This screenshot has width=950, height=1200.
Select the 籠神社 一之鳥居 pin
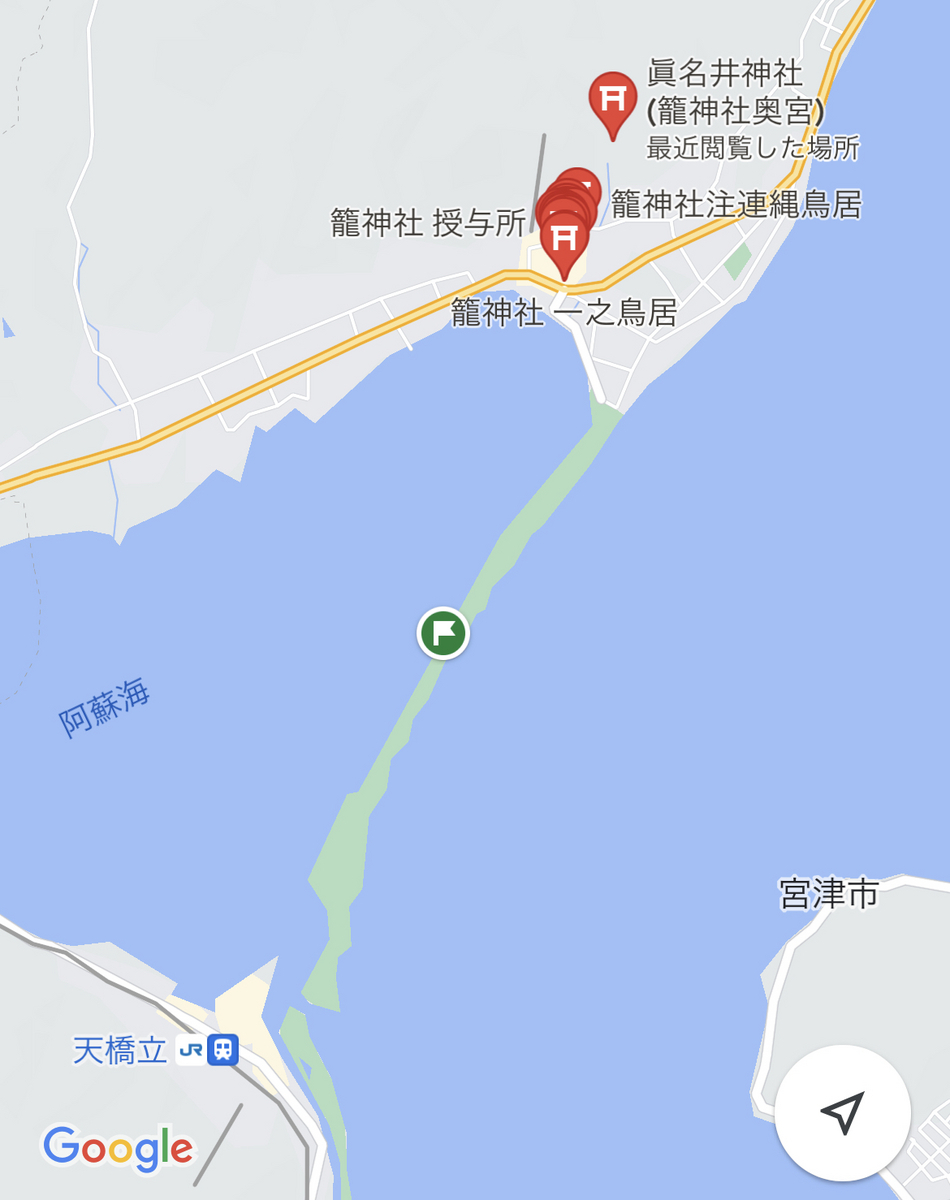[564, 240]
